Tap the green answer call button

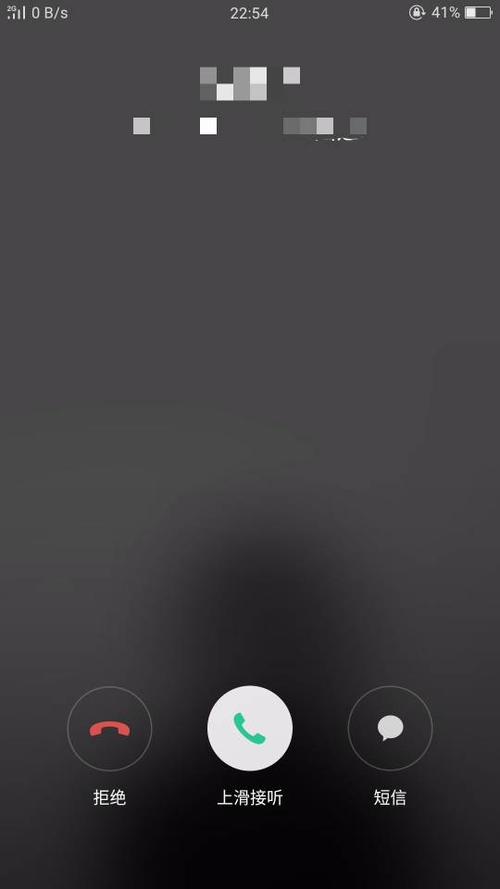coord(250,729)
